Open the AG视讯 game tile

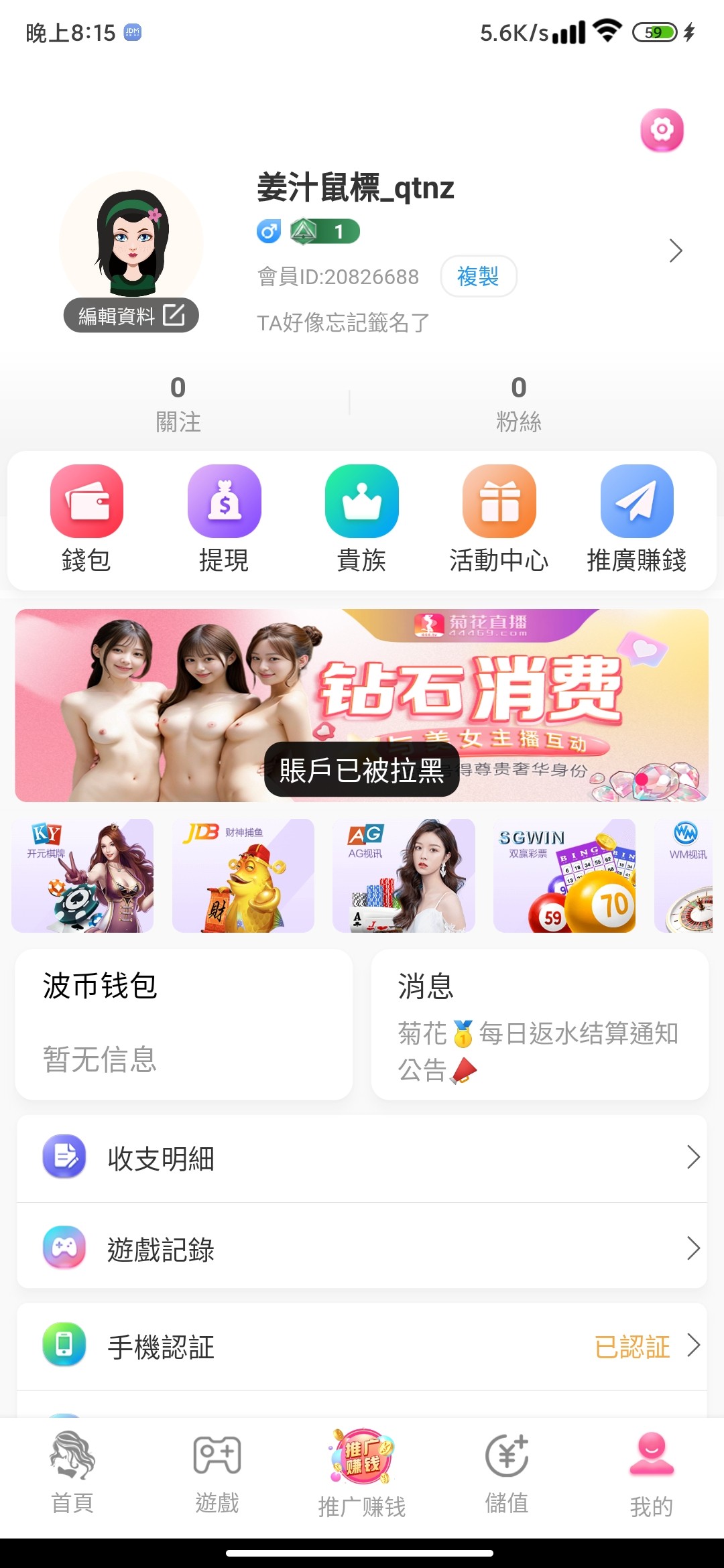[x=404, y=875]
